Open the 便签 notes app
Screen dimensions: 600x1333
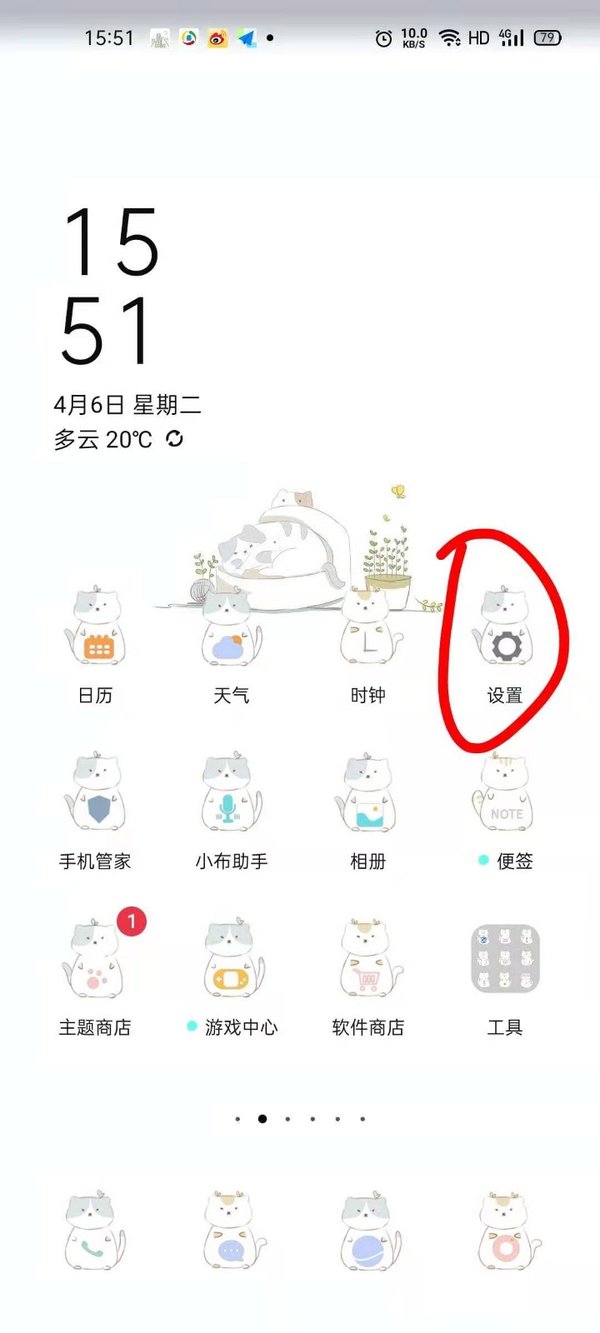click(505, 795)
